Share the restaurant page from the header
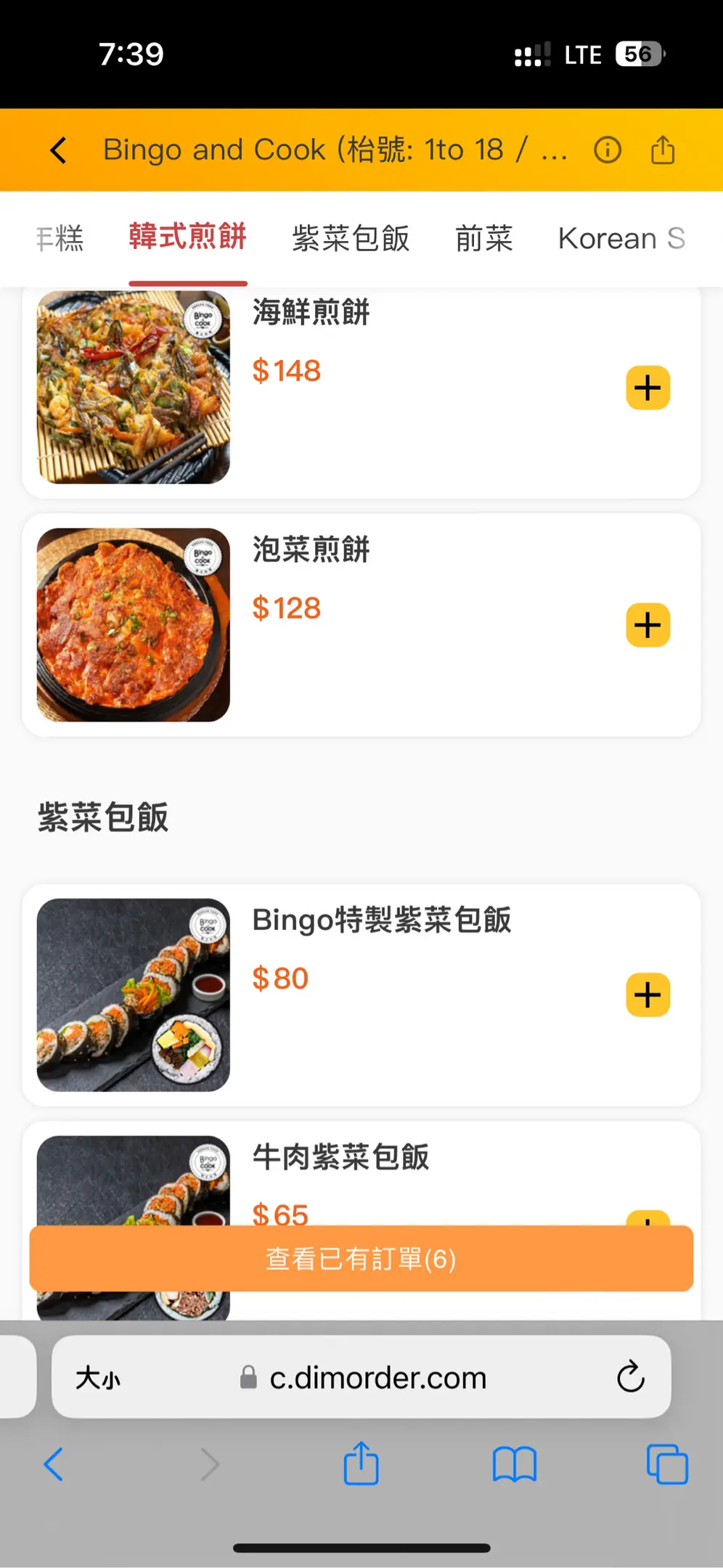 point(662,150)
